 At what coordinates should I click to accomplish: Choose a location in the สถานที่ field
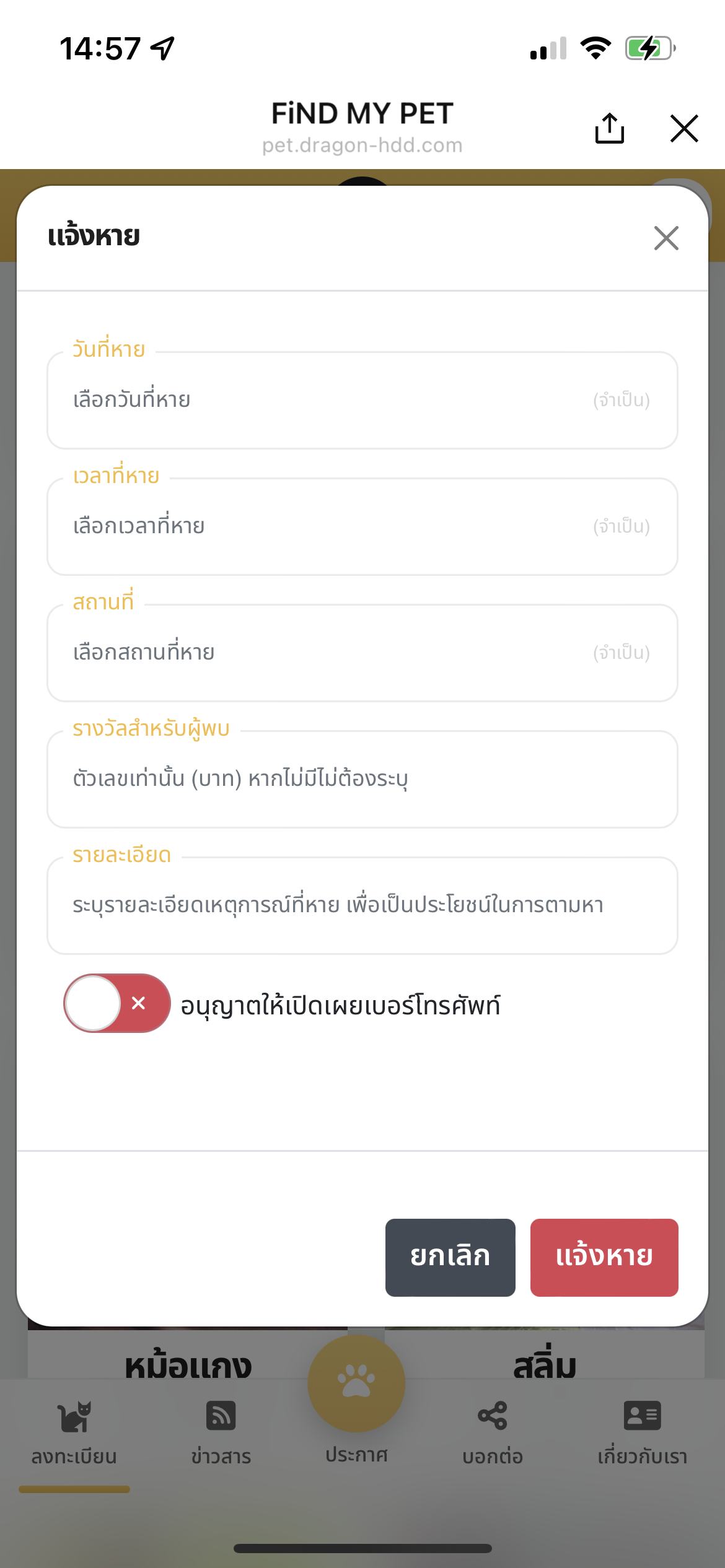click(362, 653)
